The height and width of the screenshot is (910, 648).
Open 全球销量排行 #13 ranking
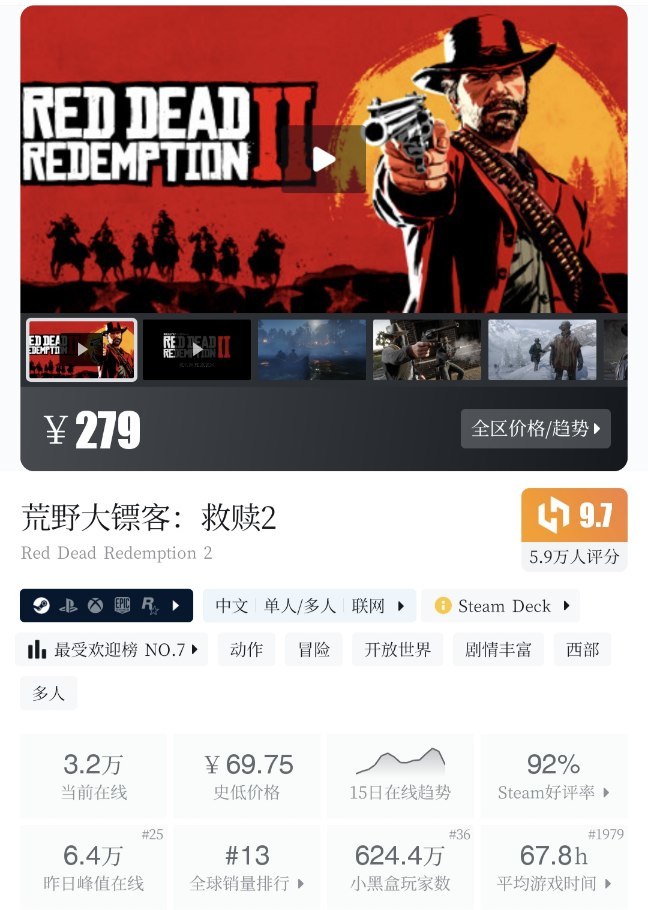(247, 867)
